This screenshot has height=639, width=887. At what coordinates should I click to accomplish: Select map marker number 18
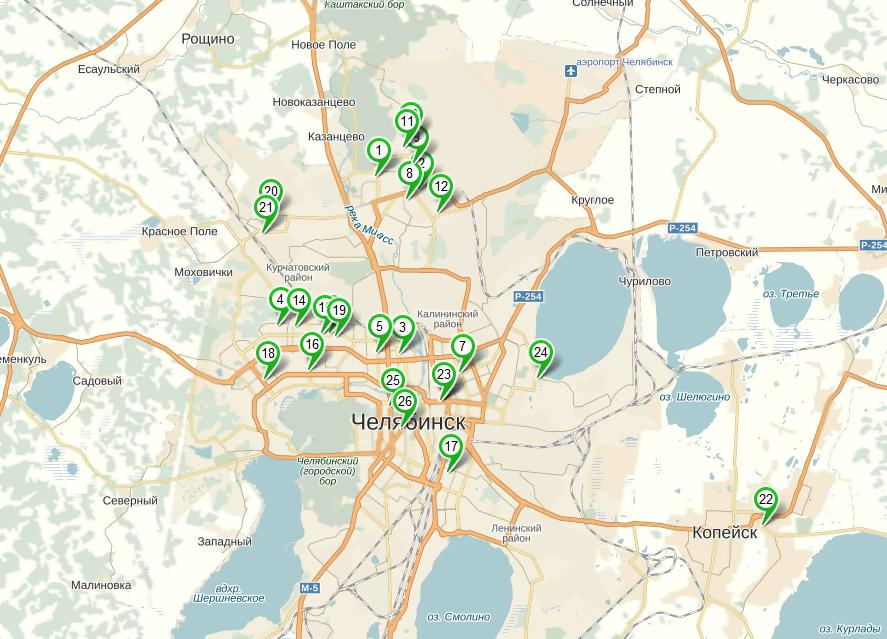268,353
